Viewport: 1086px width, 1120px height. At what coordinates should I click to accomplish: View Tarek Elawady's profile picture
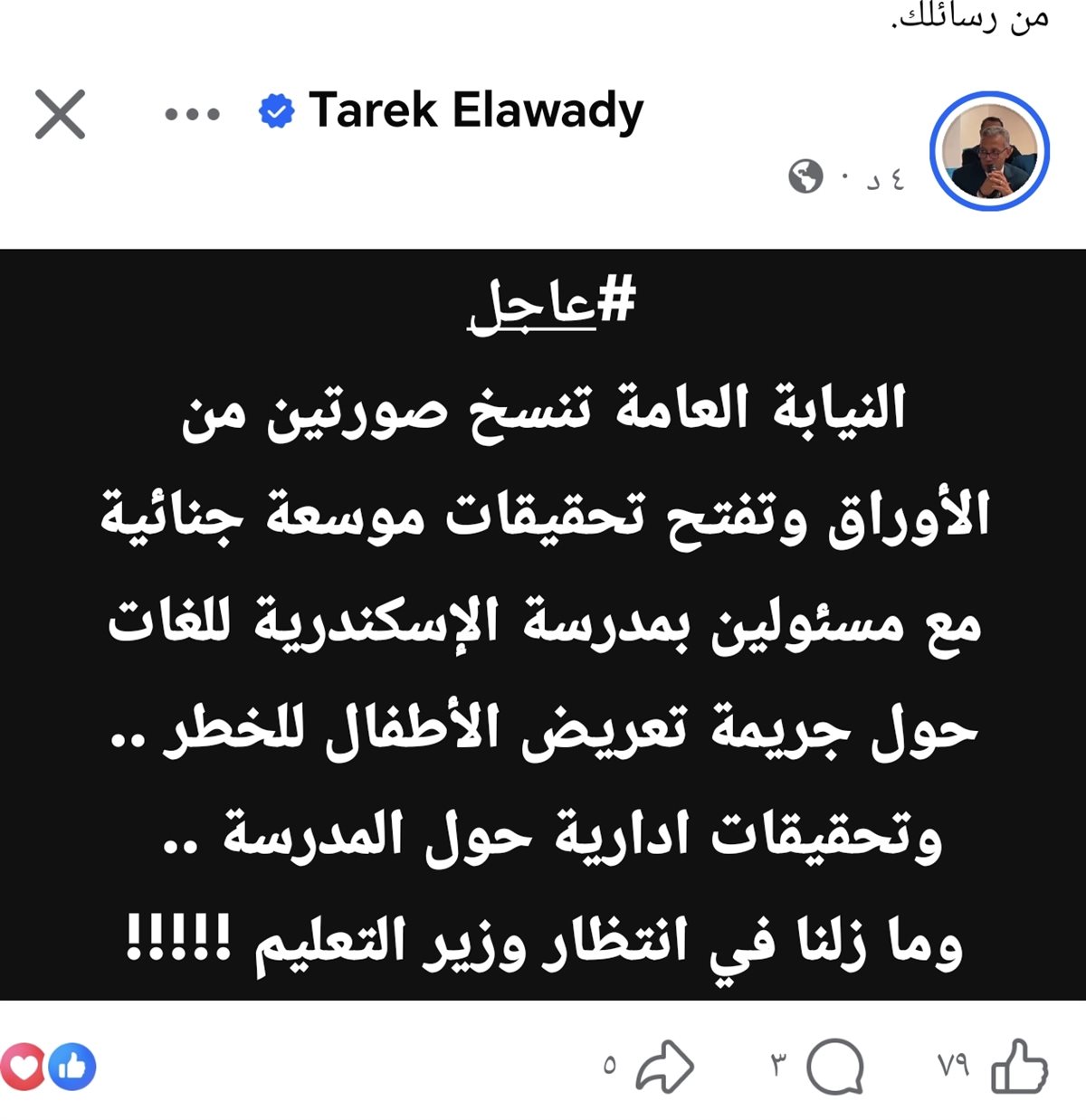pyautogui.click(x=989, y=150)
